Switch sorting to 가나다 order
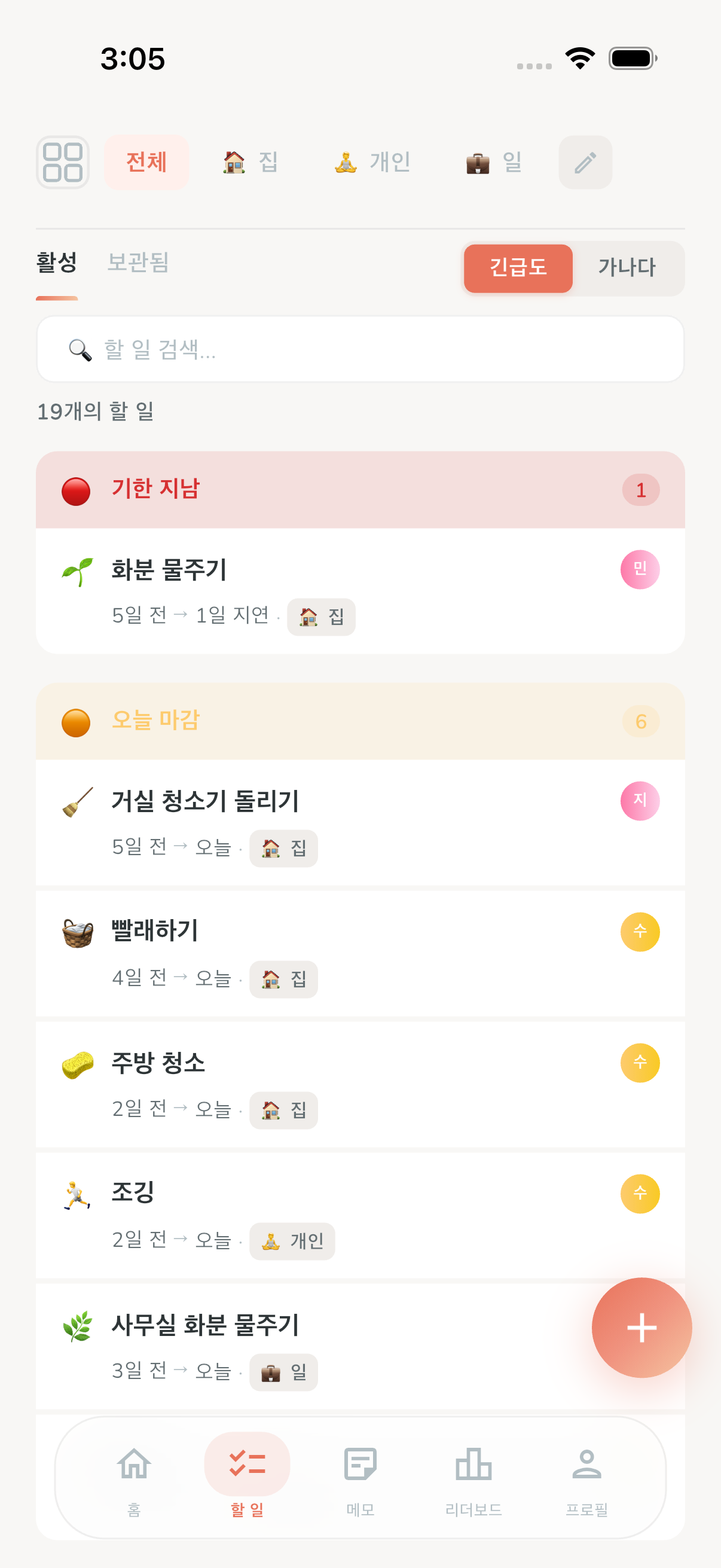 click(628, 269)
